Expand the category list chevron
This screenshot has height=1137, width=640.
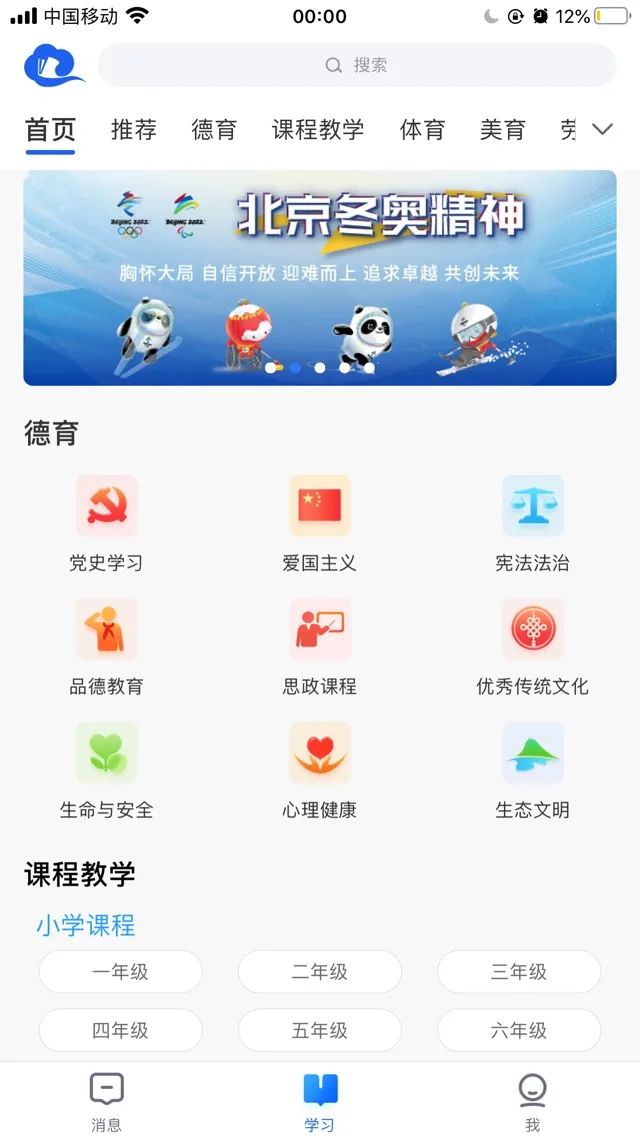point(602,130)
